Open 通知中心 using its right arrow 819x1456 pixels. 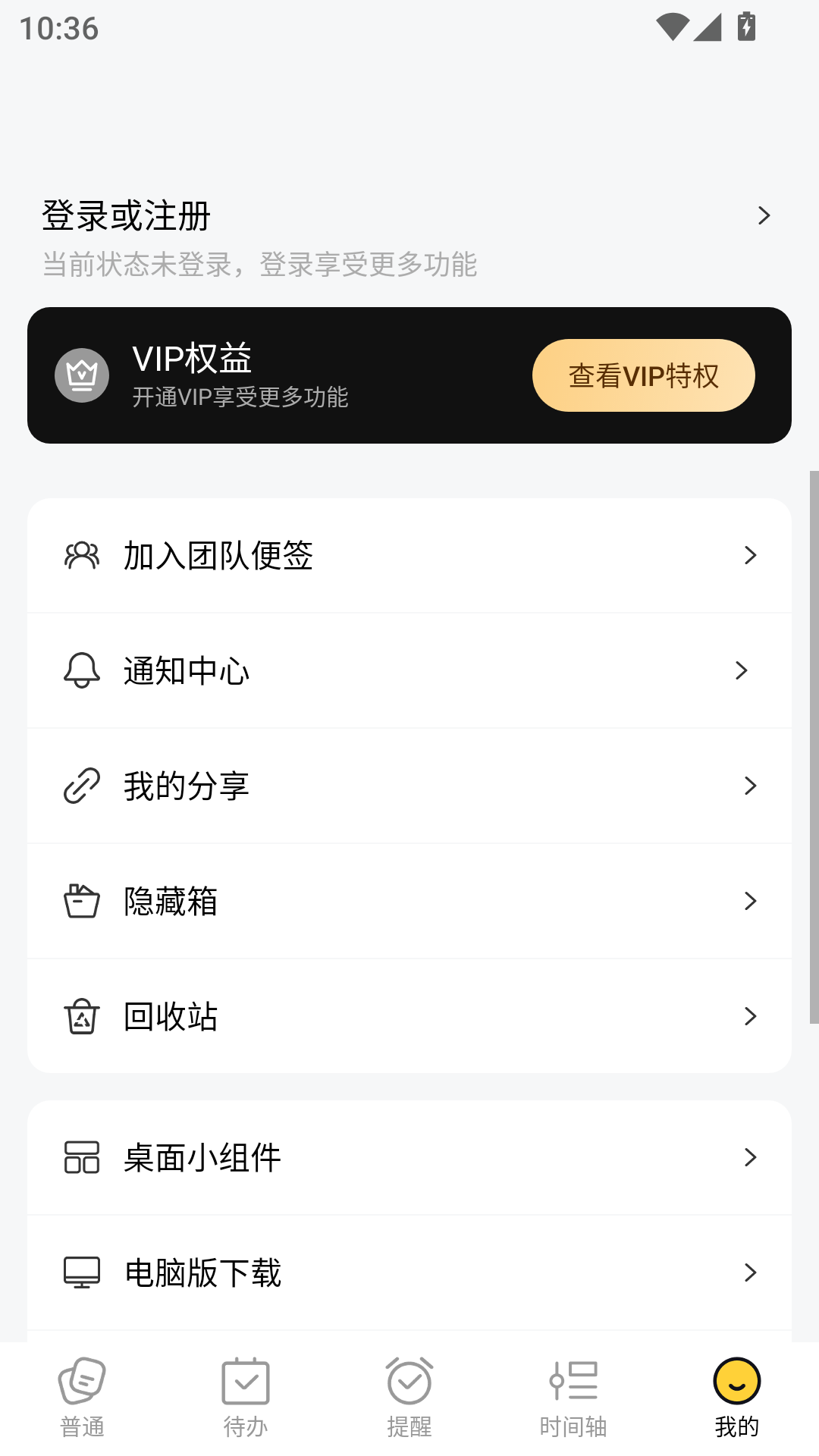click(739, 670)
